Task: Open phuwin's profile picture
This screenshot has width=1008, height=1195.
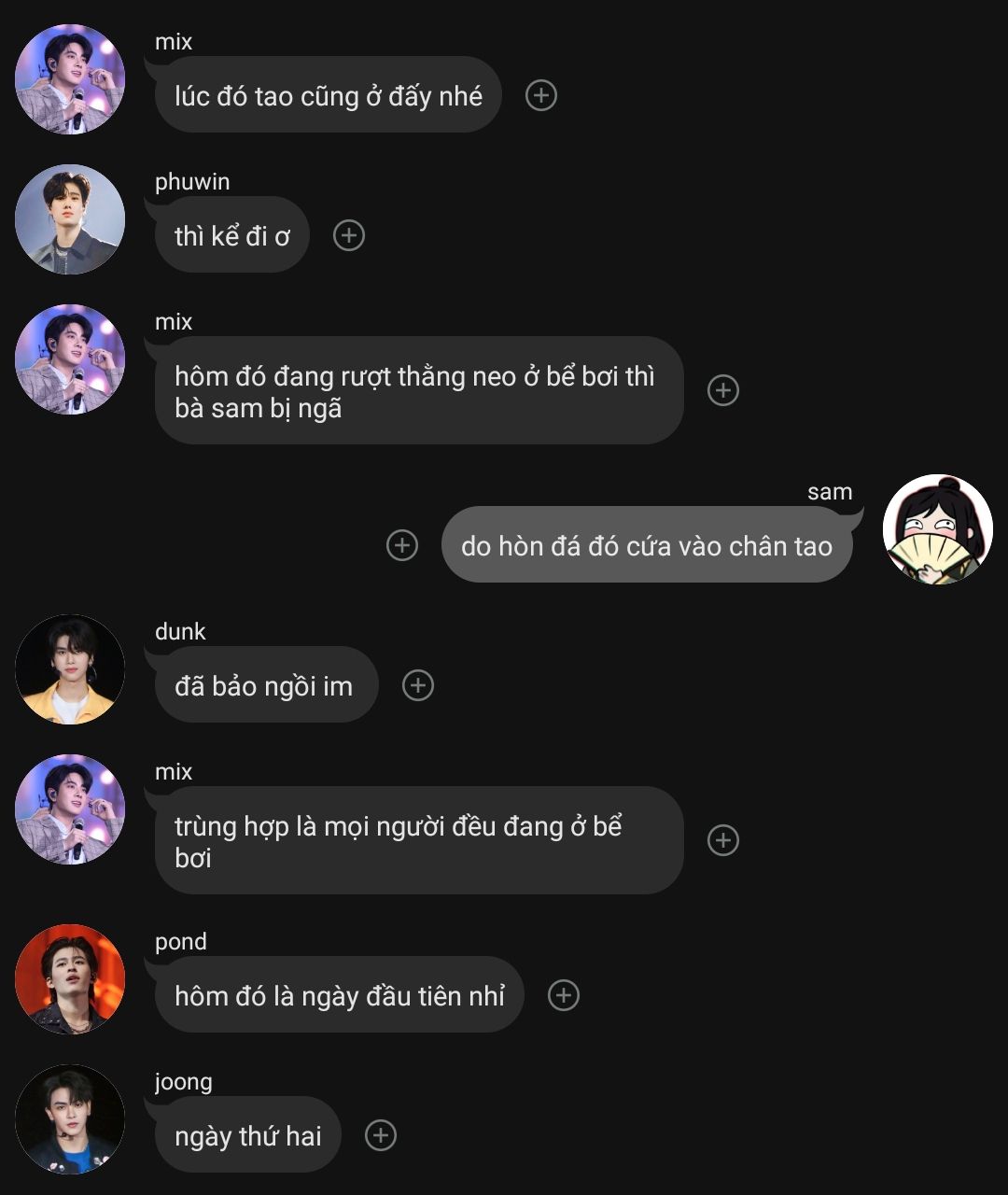Action: [x=70, y=219]
